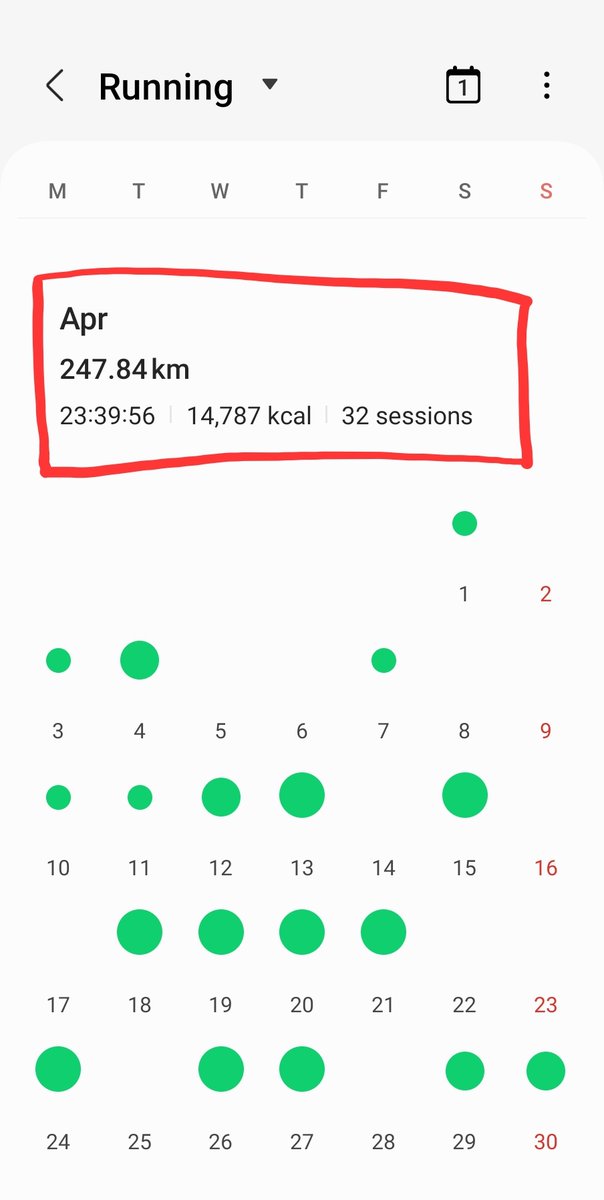The height and width of the screenshot is (1200, 604).
Task: Open the overflow menu
Action: [546, 85]
